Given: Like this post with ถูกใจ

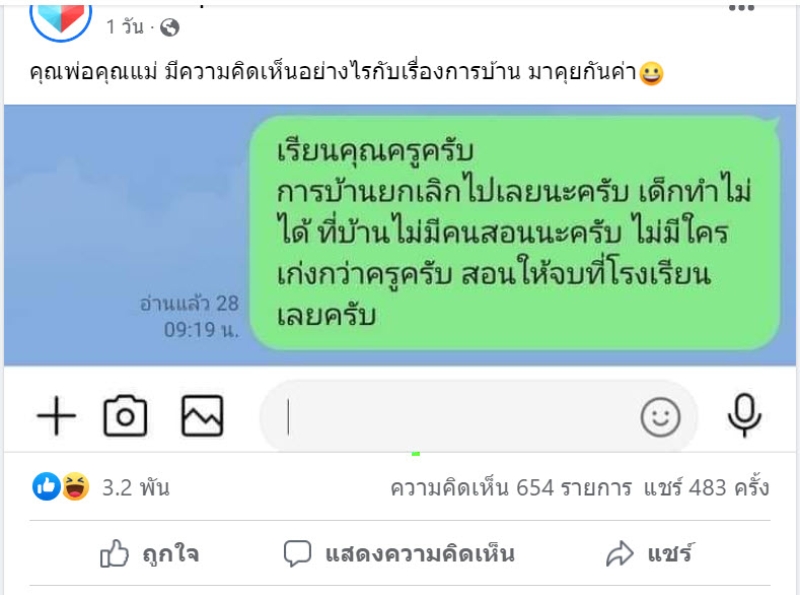Looking at the screenshot, I should tap(149, 553).
